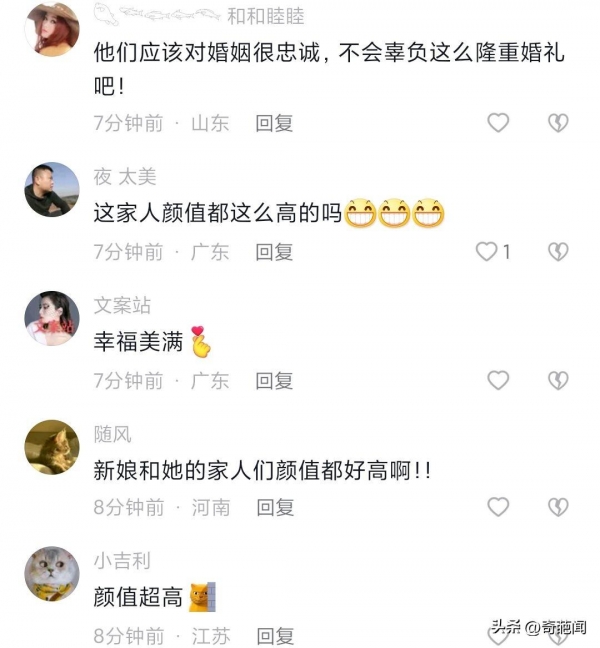Dislike 夜 太美's comment

point(558,251)
